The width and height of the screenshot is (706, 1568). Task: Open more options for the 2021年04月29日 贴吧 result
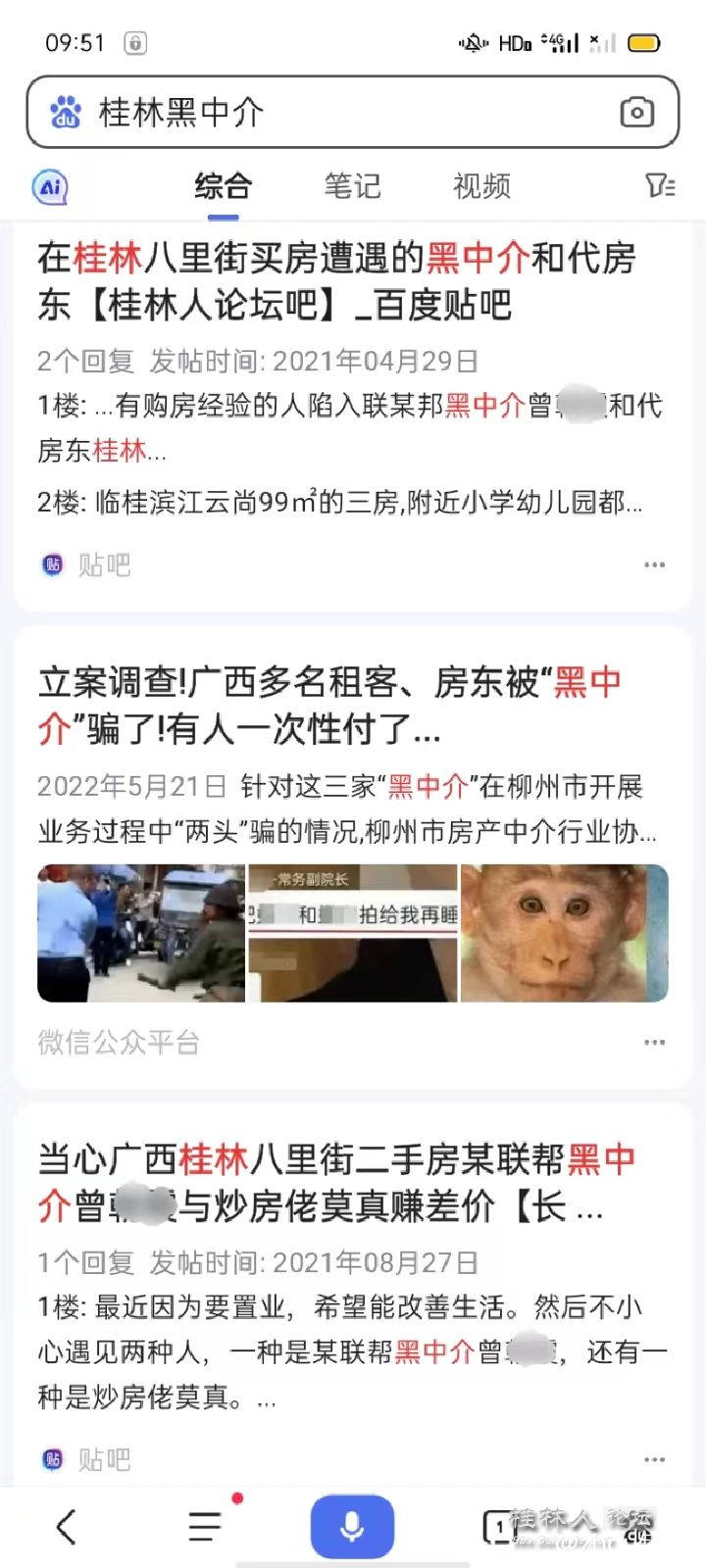pyautogui.click(x=654, y=564)
